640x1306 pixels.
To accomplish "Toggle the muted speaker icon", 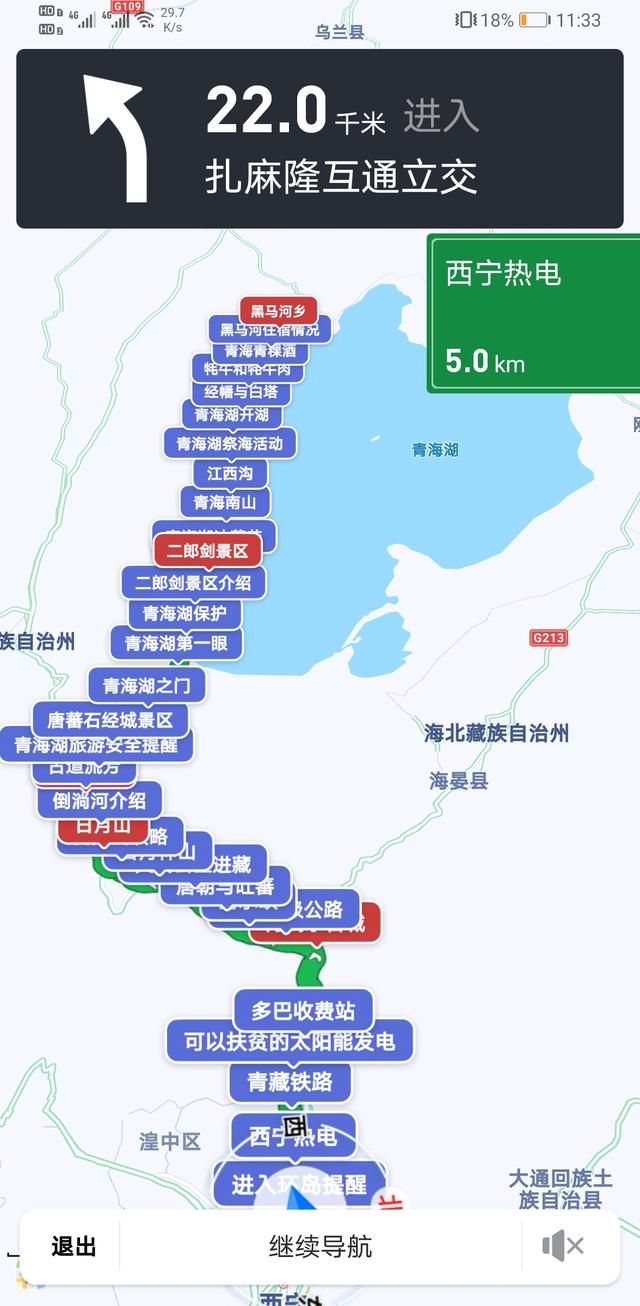I will tap(563, 1246).
